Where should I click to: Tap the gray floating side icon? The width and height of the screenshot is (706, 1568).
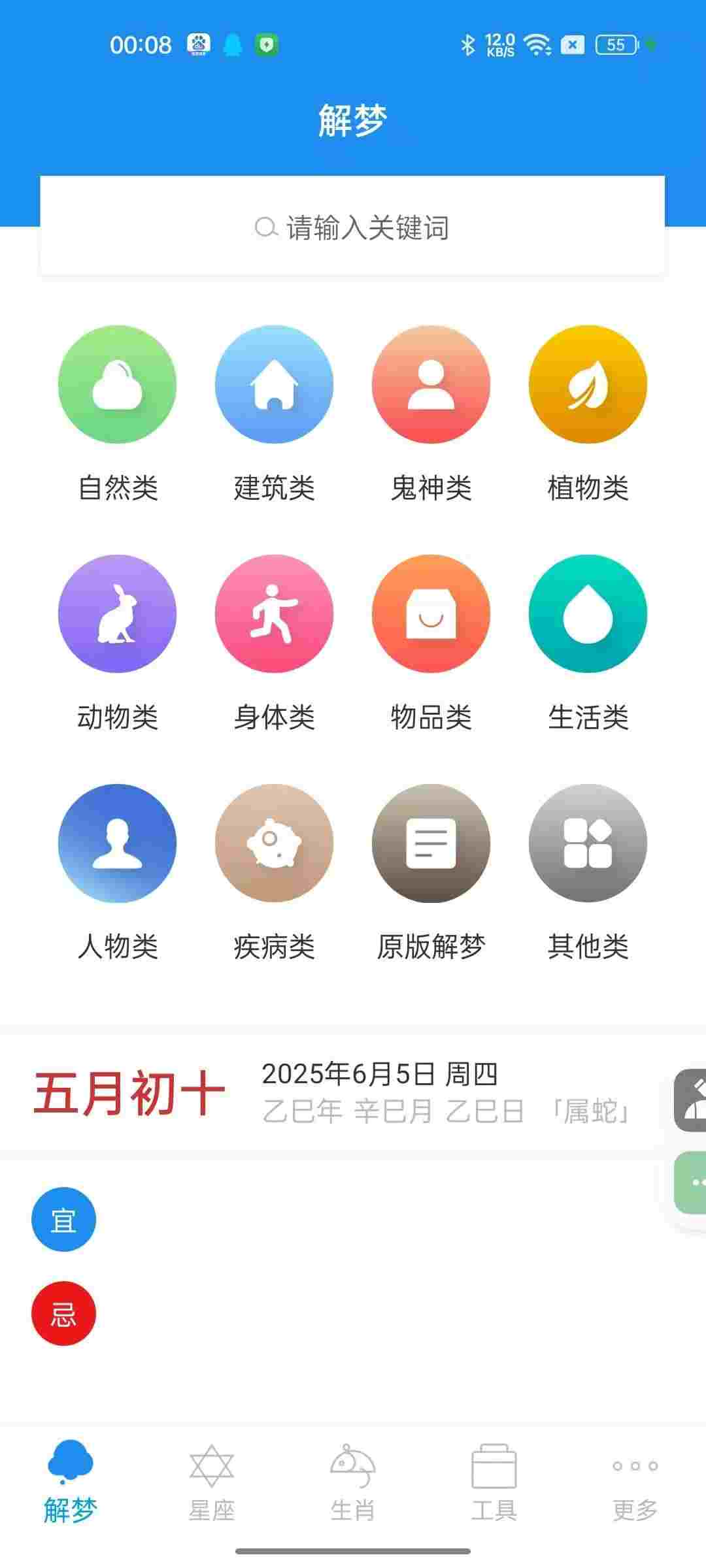(x=692, y=1100)
